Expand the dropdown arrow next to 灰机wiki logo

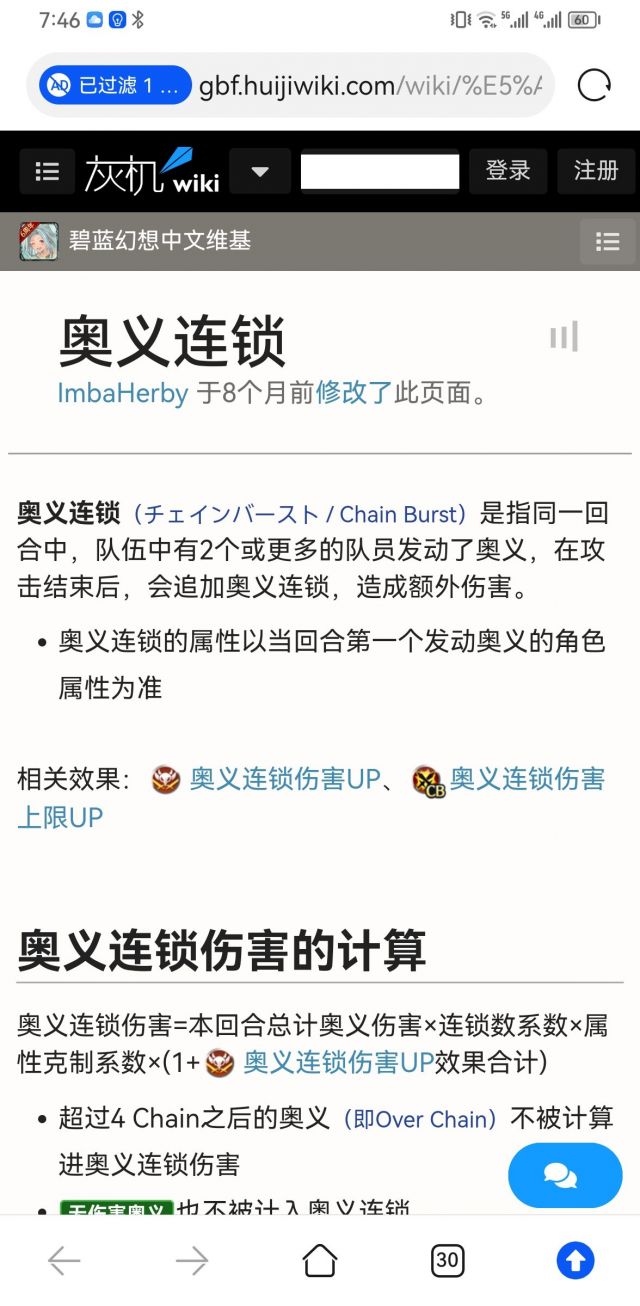tap(260, 172)
